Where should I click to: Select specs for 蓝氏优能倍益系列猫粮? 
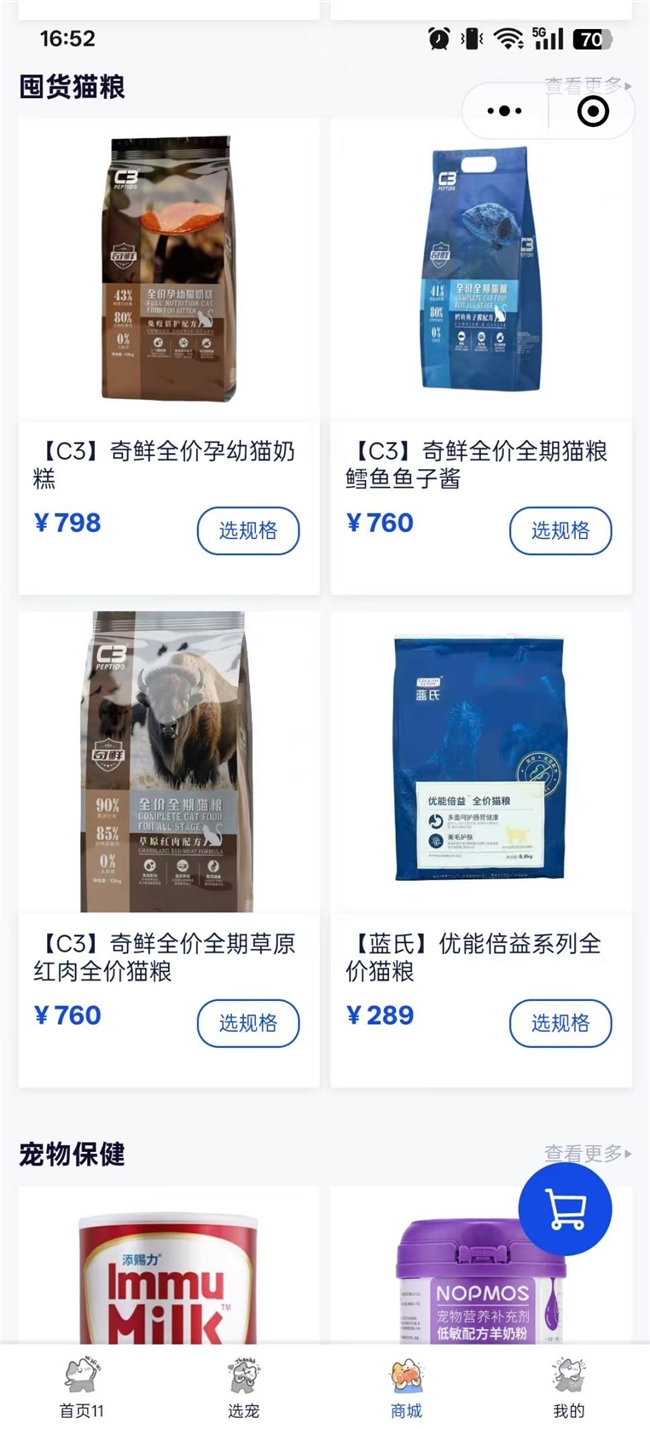560,1023
